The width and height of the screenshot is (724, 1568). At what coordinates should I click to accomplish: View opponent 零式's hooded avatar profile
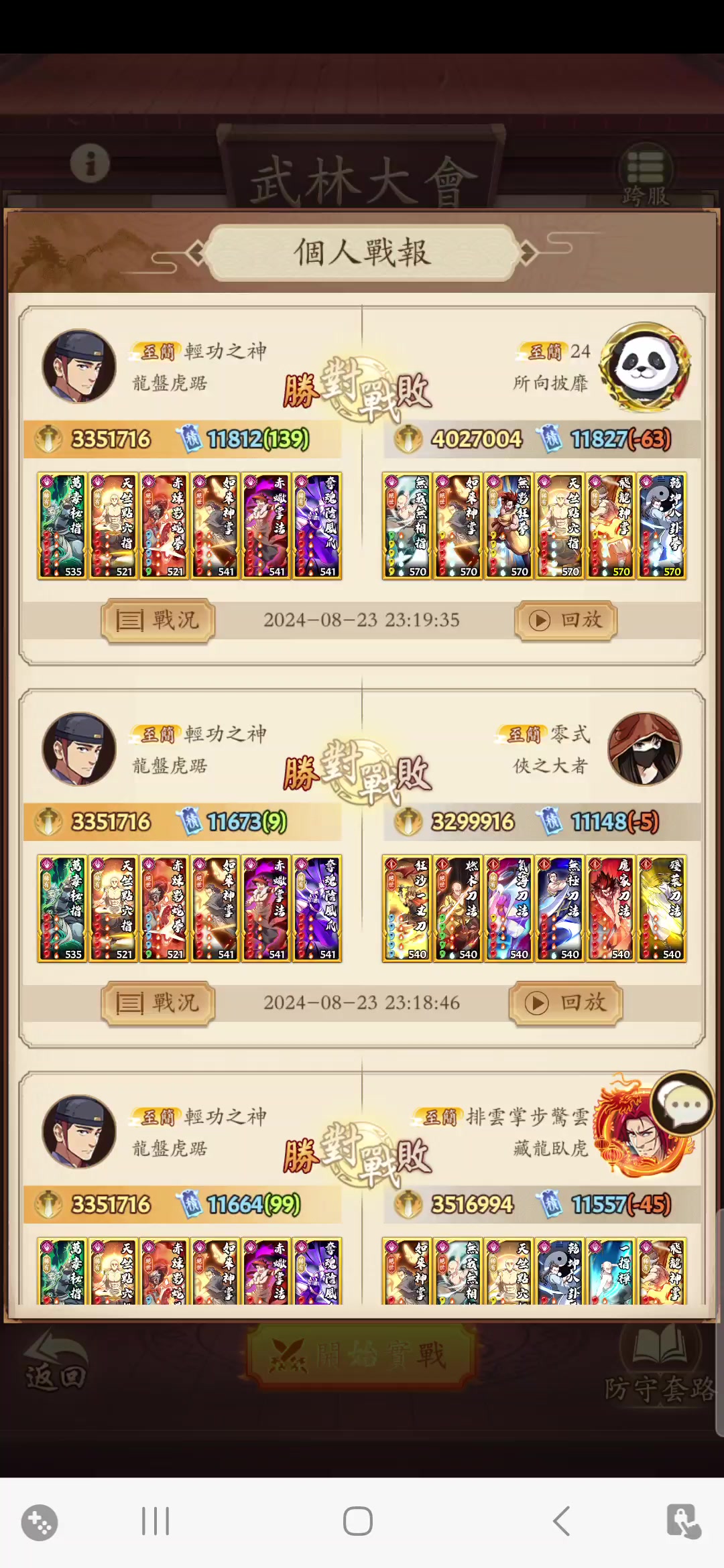point(645,748)
